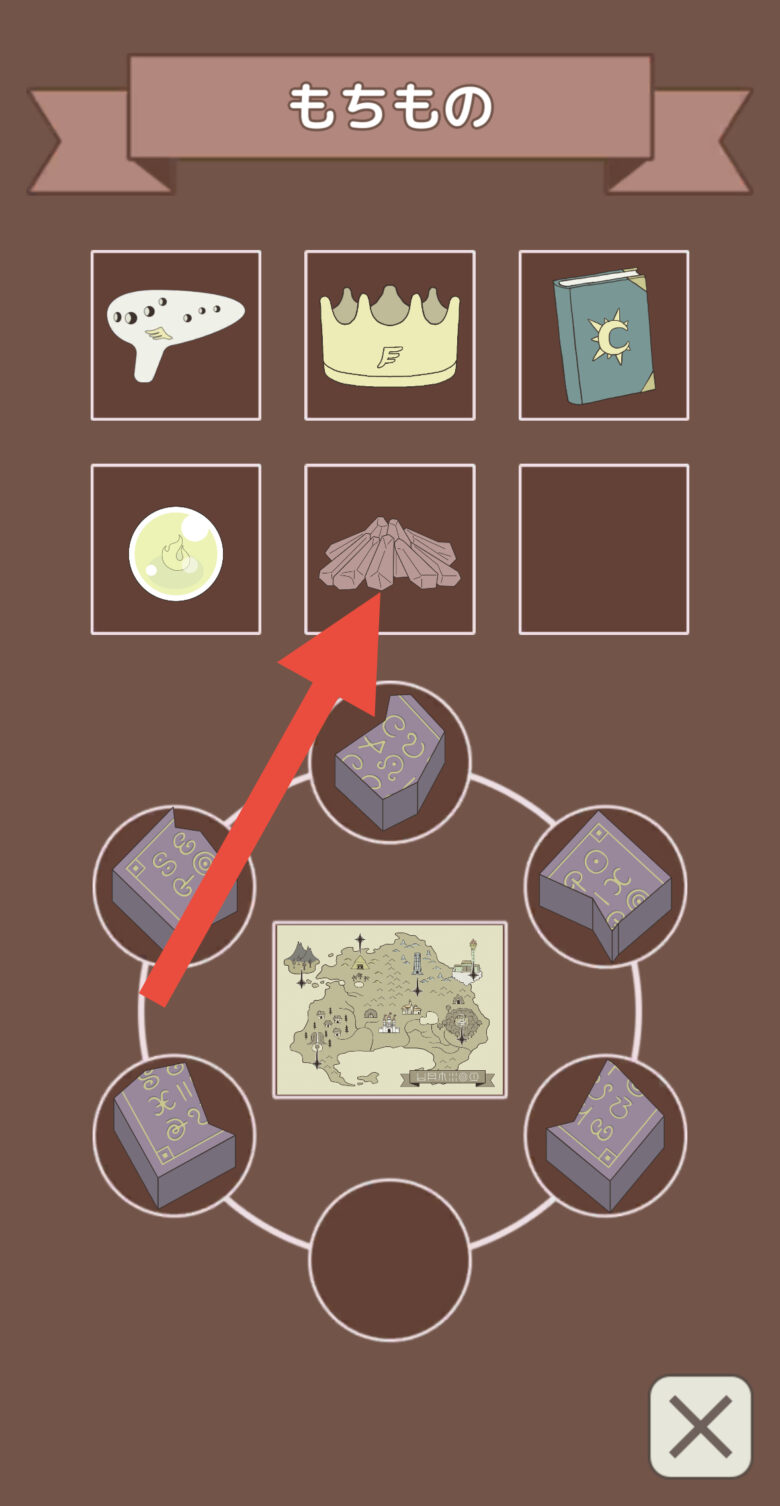Tap the upper-left stone tablet fragment
This screenshot has height=1506, width=780.
click(x=174, y=885)
